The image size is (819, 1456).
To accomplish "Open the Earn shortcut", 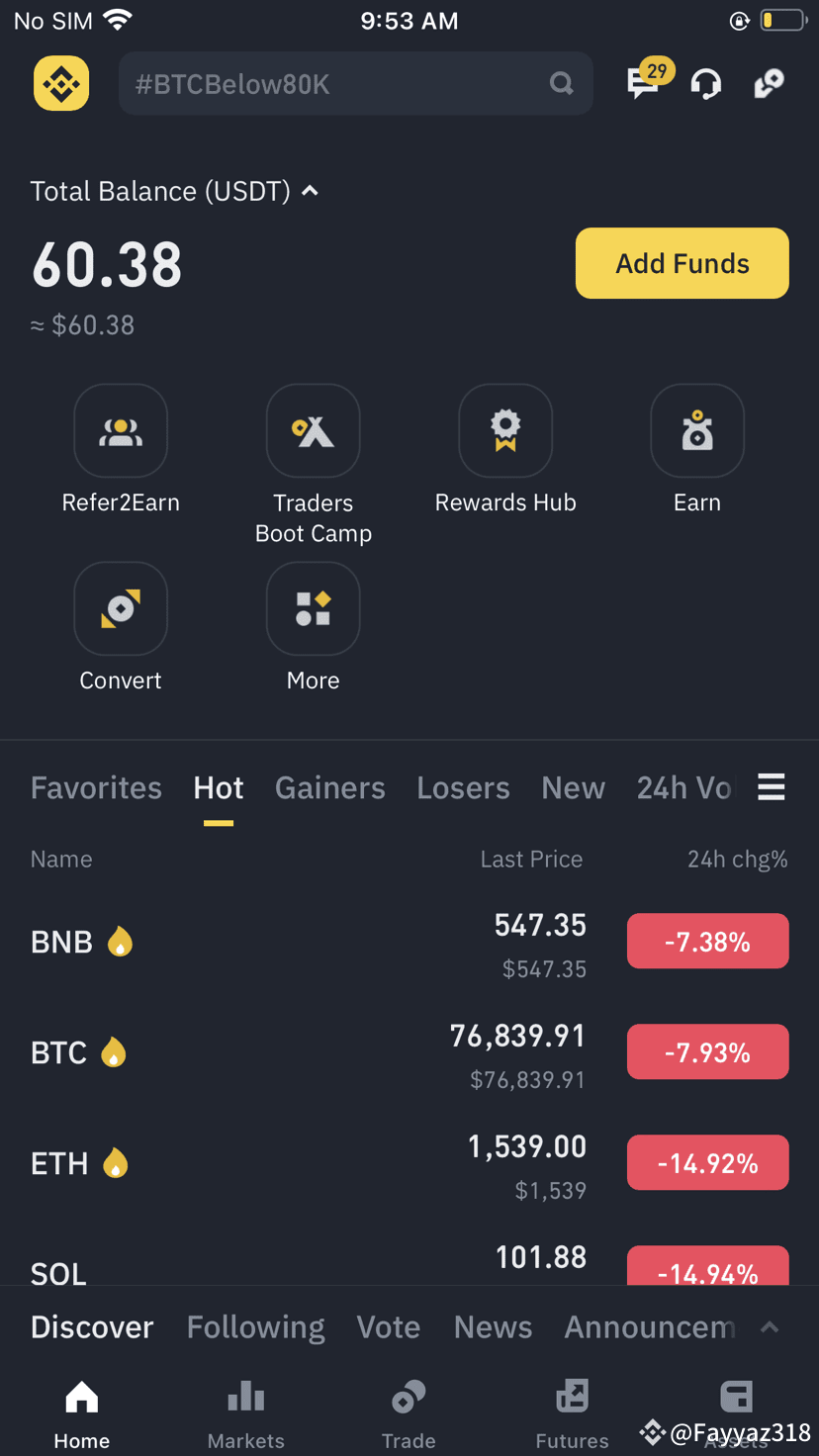I will pos(697,430).
